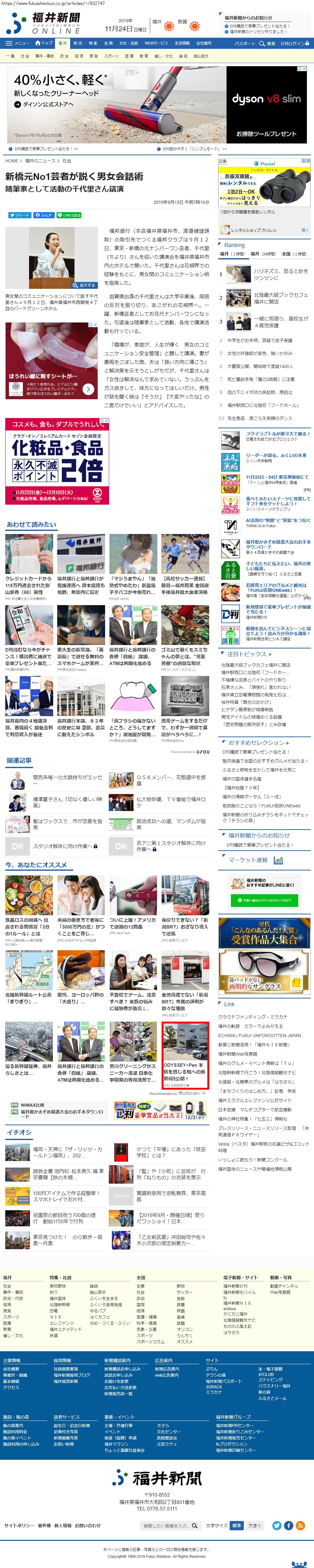Share the article with the ツイート button
Screen dimensions: 314x1568
[x=19, y=215]
